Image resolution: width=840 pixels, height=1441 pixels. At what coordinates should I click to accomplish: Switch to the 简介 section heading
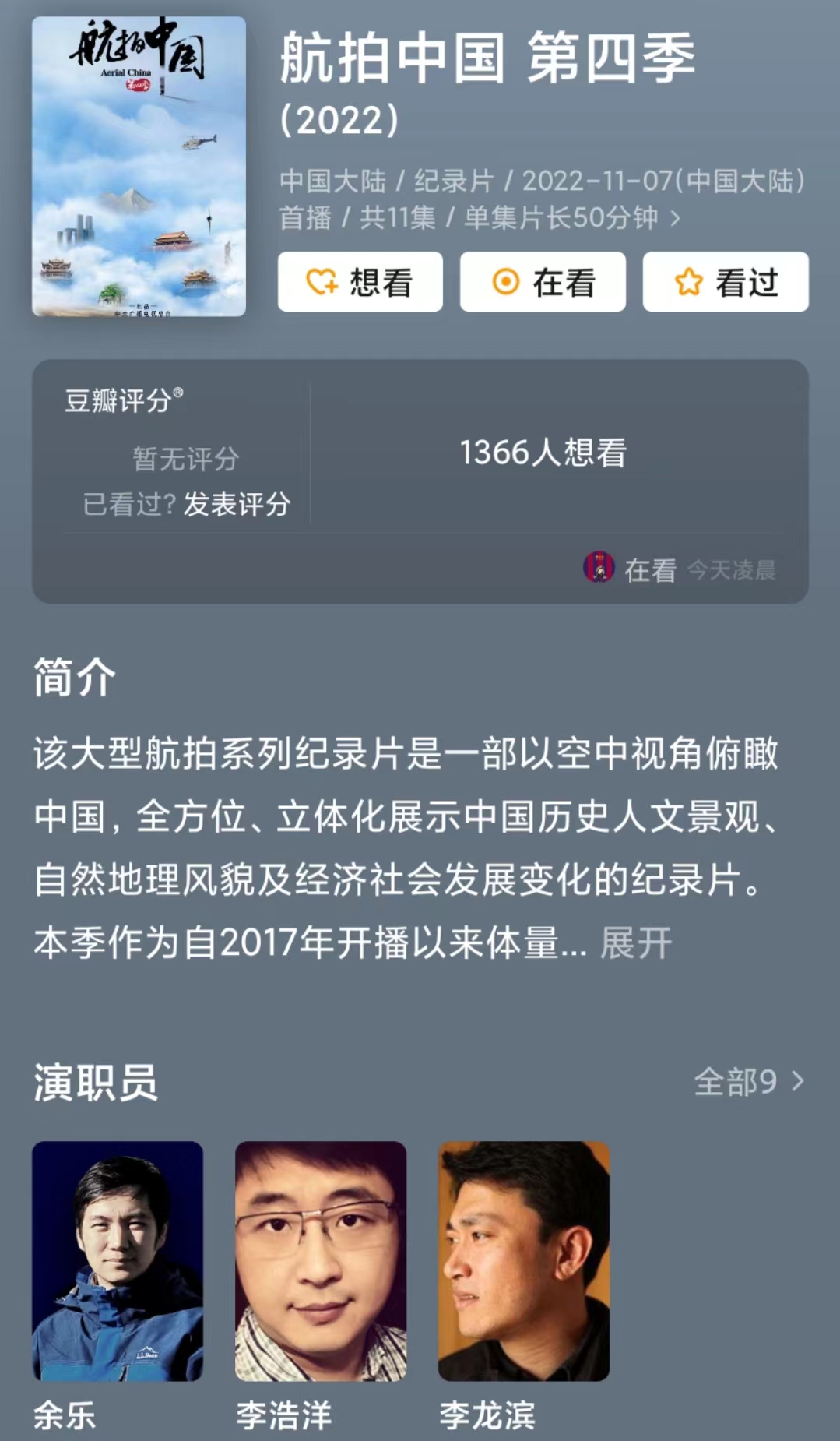(x=72, y=678)
